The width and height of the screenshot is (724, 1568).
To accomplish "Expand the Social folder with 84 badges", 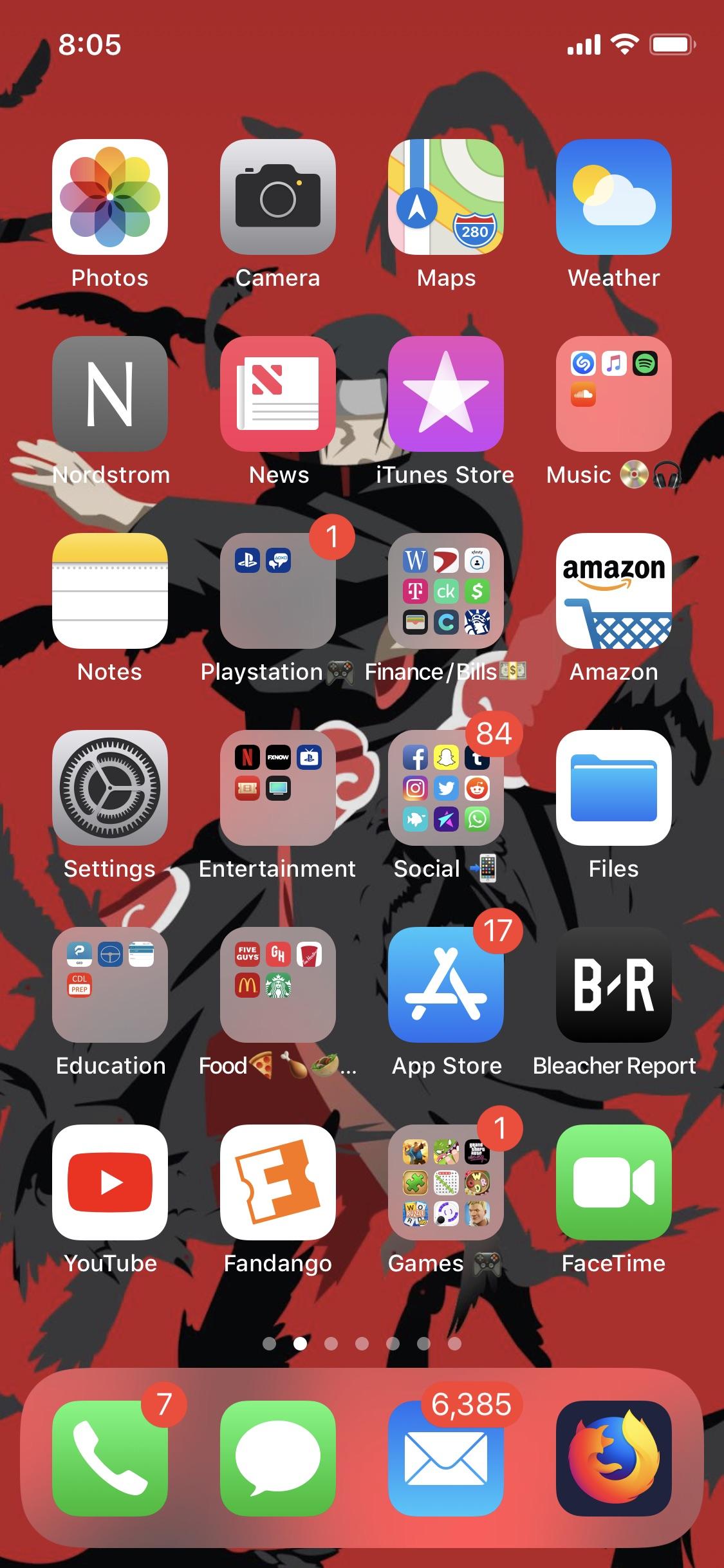I will click(x=446, y=789).
